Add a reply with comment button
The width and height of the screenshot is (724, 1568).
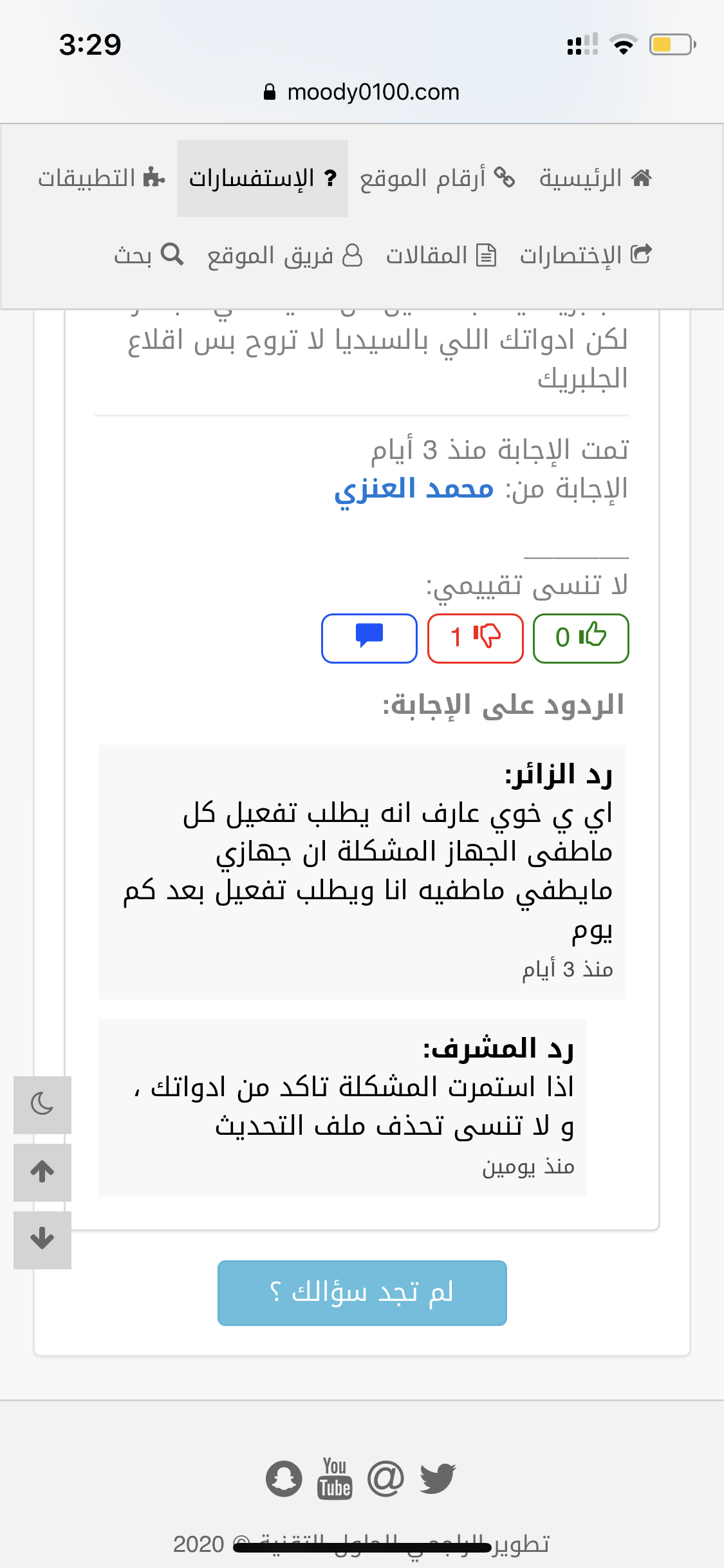click(369, 638)
